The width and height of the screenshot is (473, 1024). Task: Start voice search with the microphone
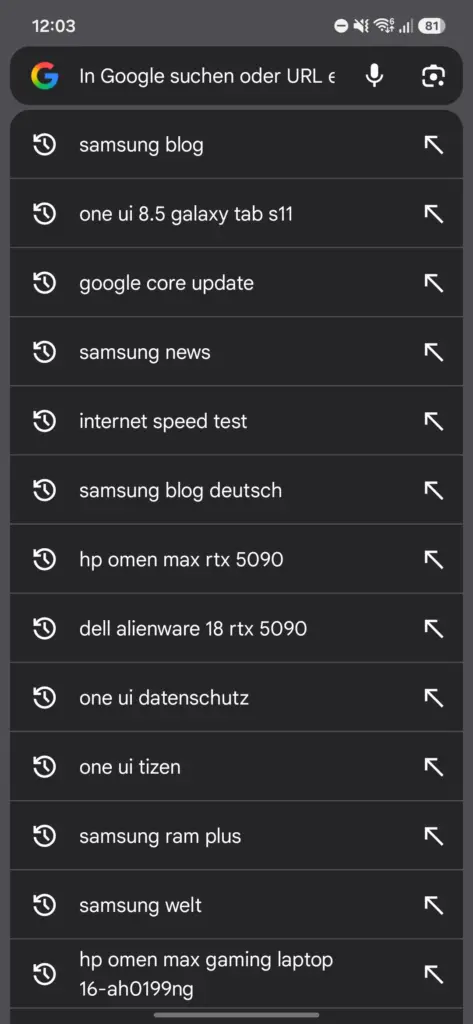(x=374, y=76)
